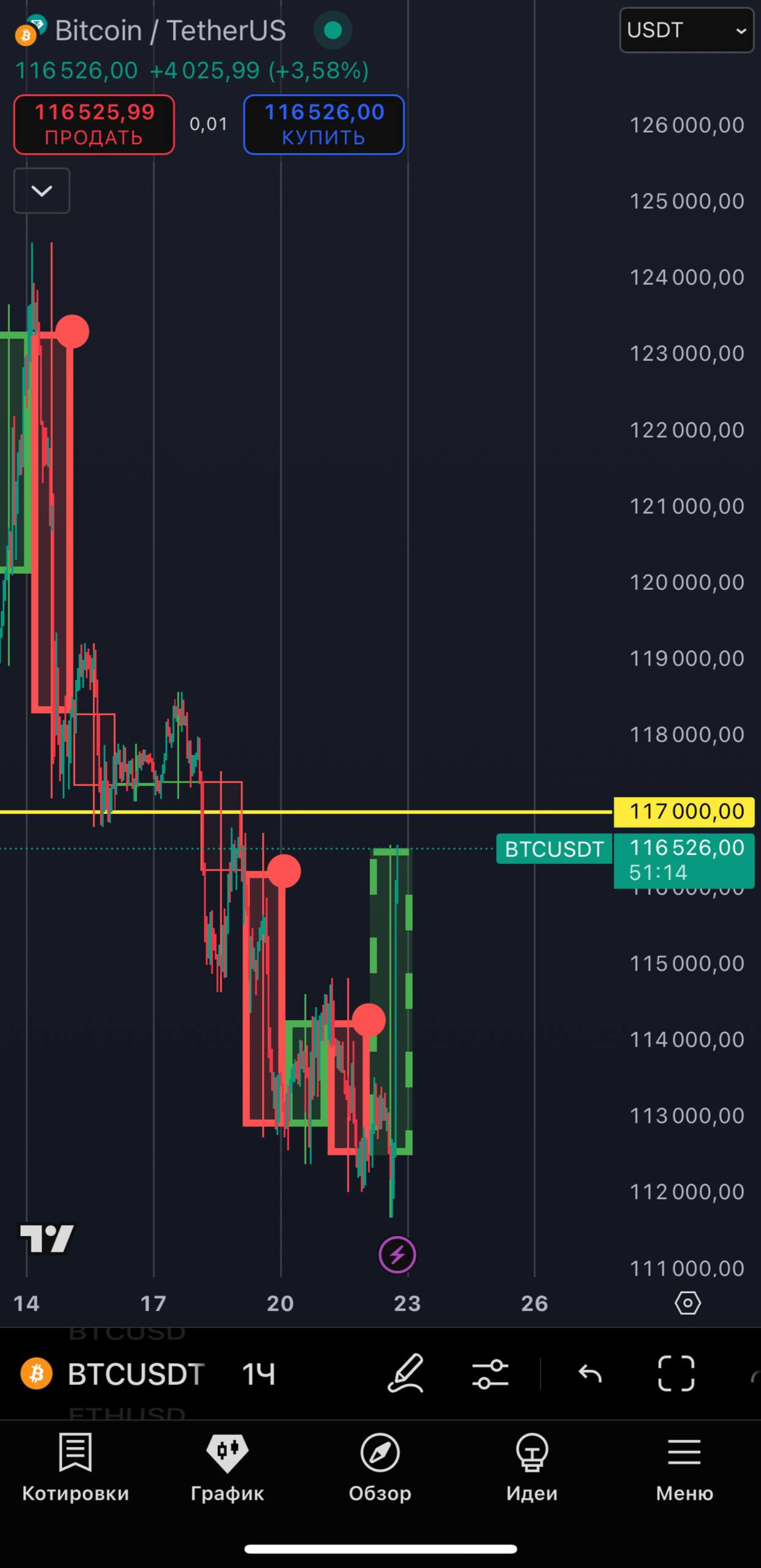761x1568 pixels.
Task: Open the price scale settings hexagon icon
Action: 688,1303
